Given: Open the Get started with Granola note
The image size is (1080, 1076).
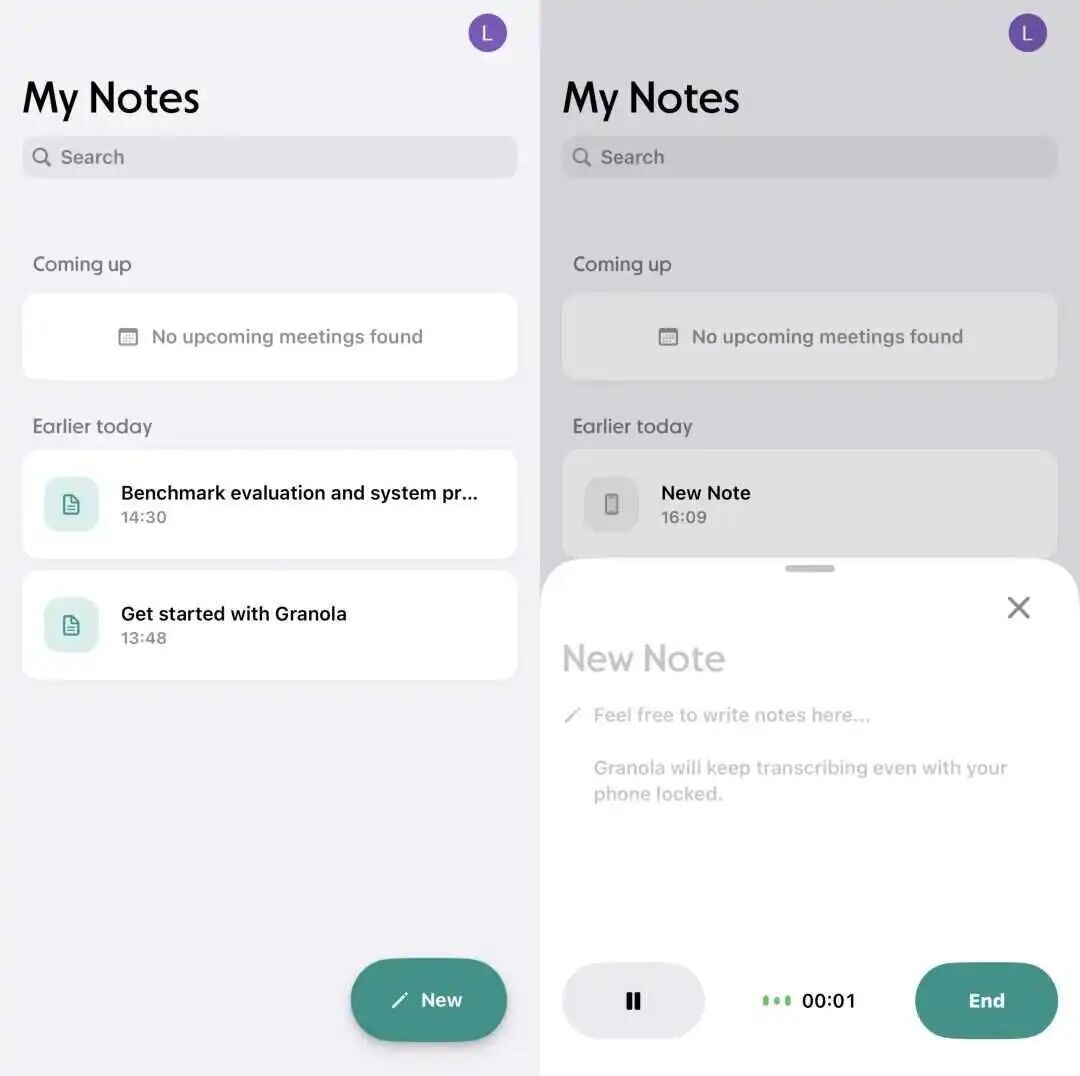Looking at the screenshot, I should pyautogui.click(x=270, y=625).
